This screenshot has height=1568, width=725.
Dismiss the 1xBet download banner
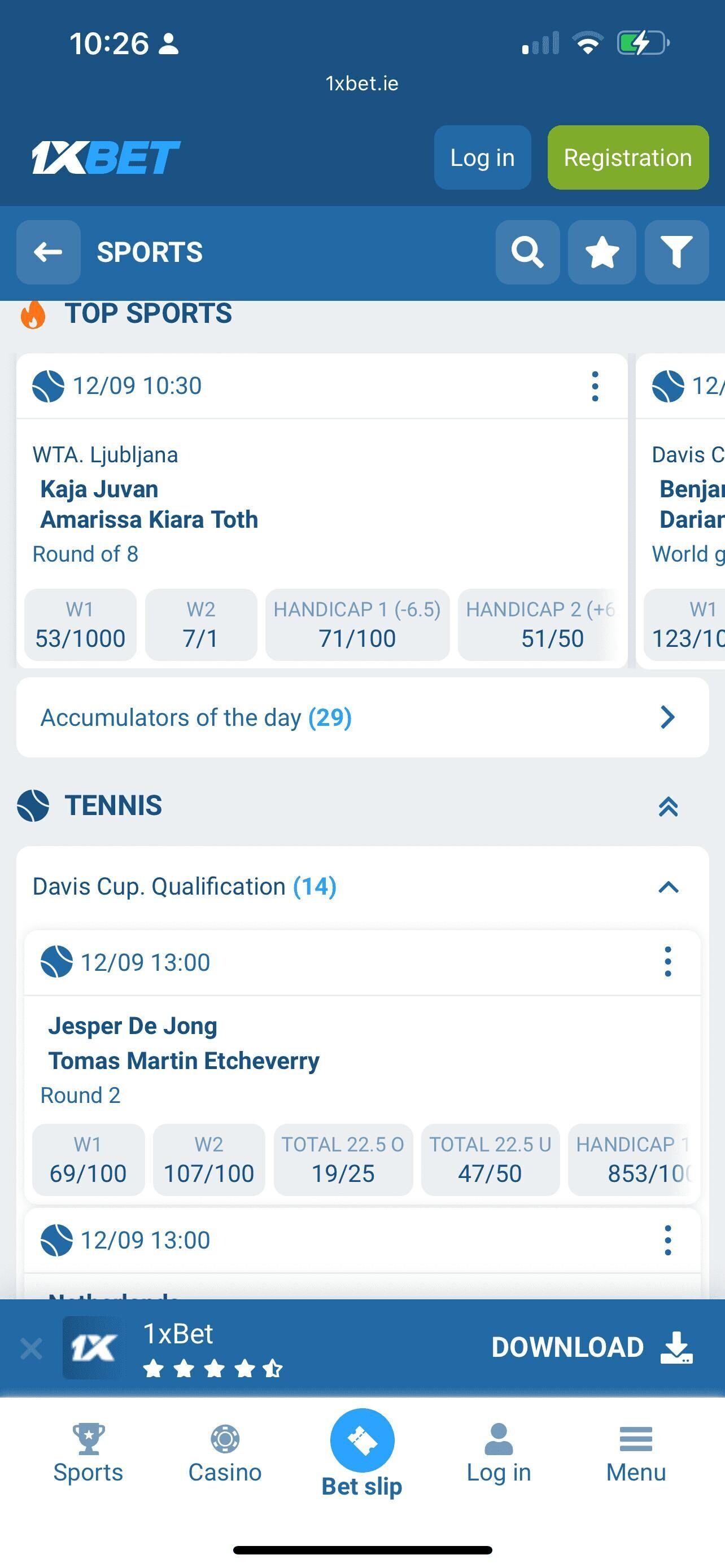31,1350
